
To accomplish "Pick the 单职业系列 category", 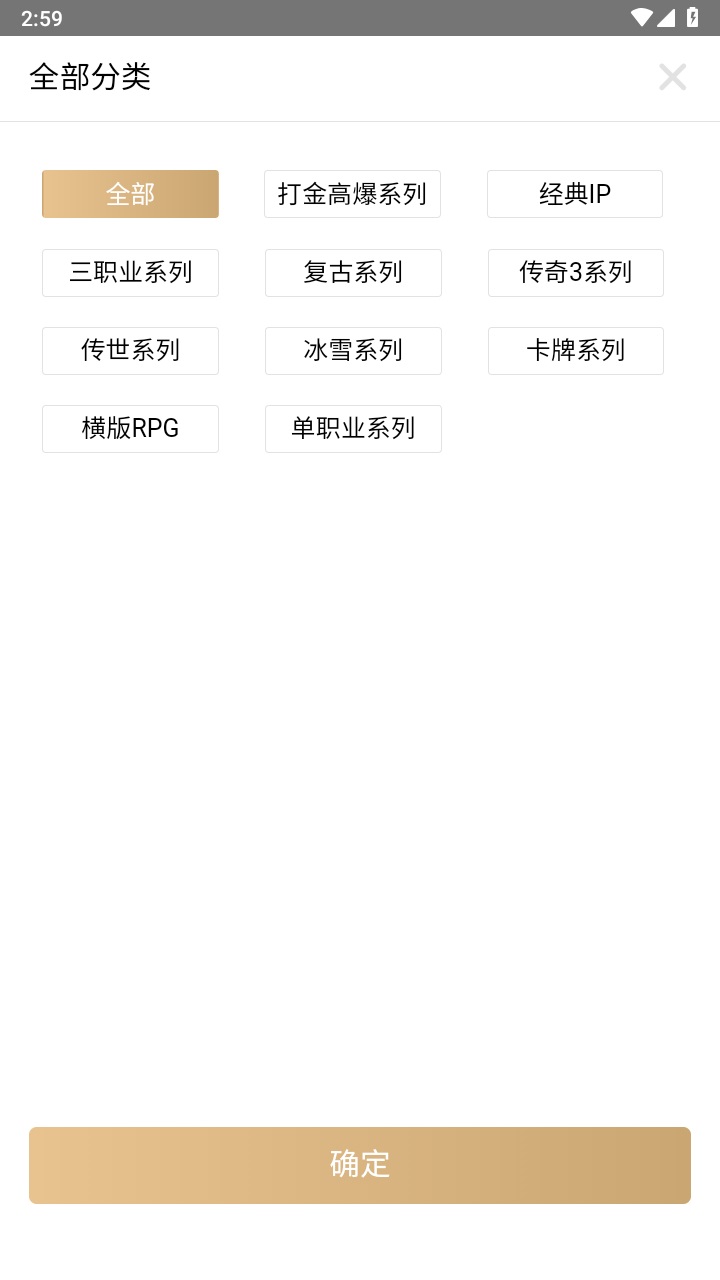I will tap(352, 428).
